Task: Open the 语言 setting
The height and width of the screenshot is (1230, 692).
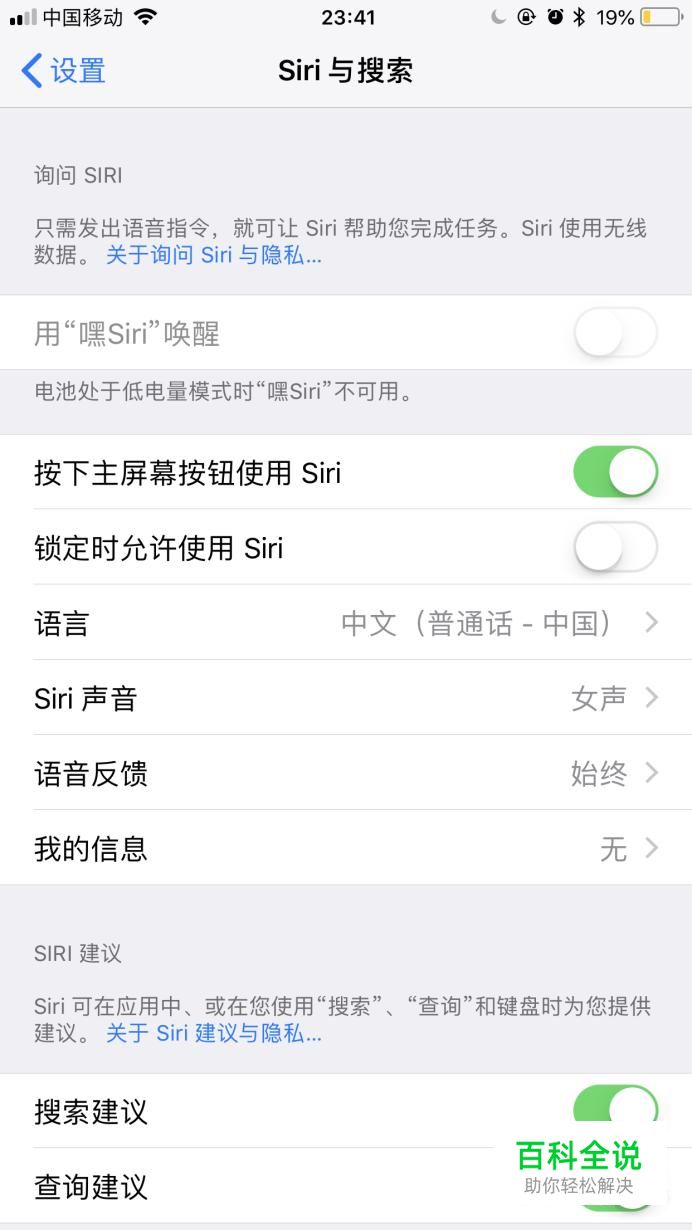Action: click(346, 623)
